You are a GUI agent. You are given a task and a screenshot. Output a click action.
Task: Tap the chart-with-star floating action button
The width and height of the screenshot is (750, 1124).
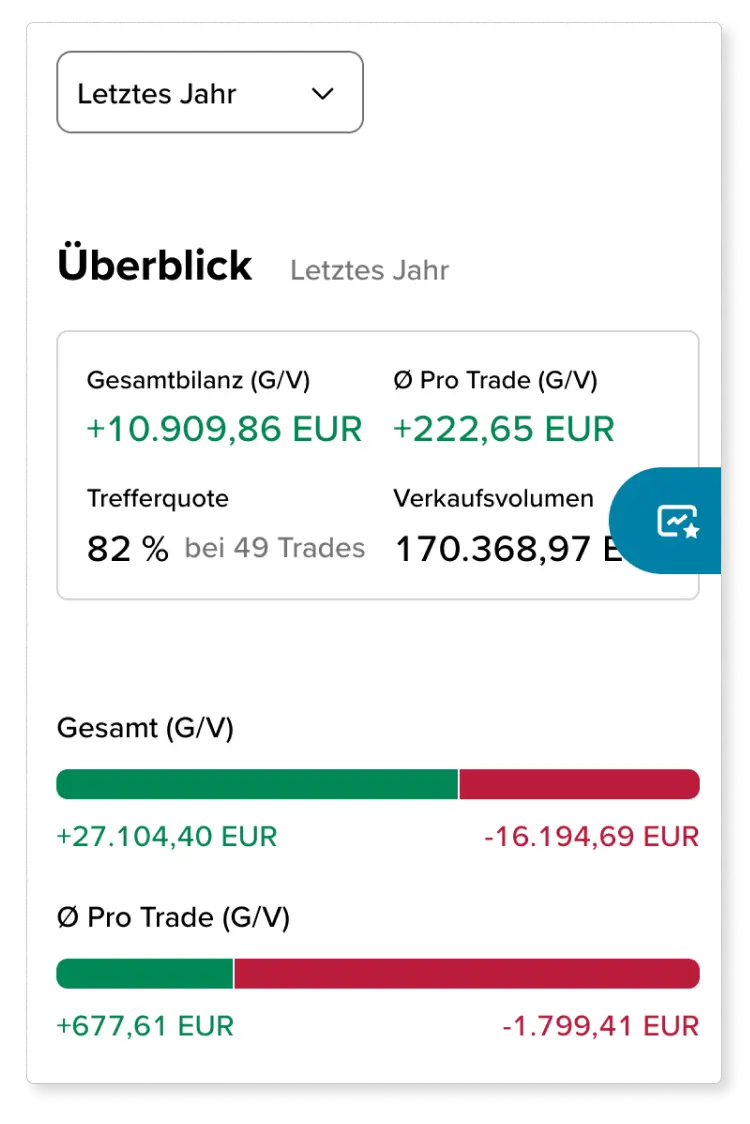[678, 521]
